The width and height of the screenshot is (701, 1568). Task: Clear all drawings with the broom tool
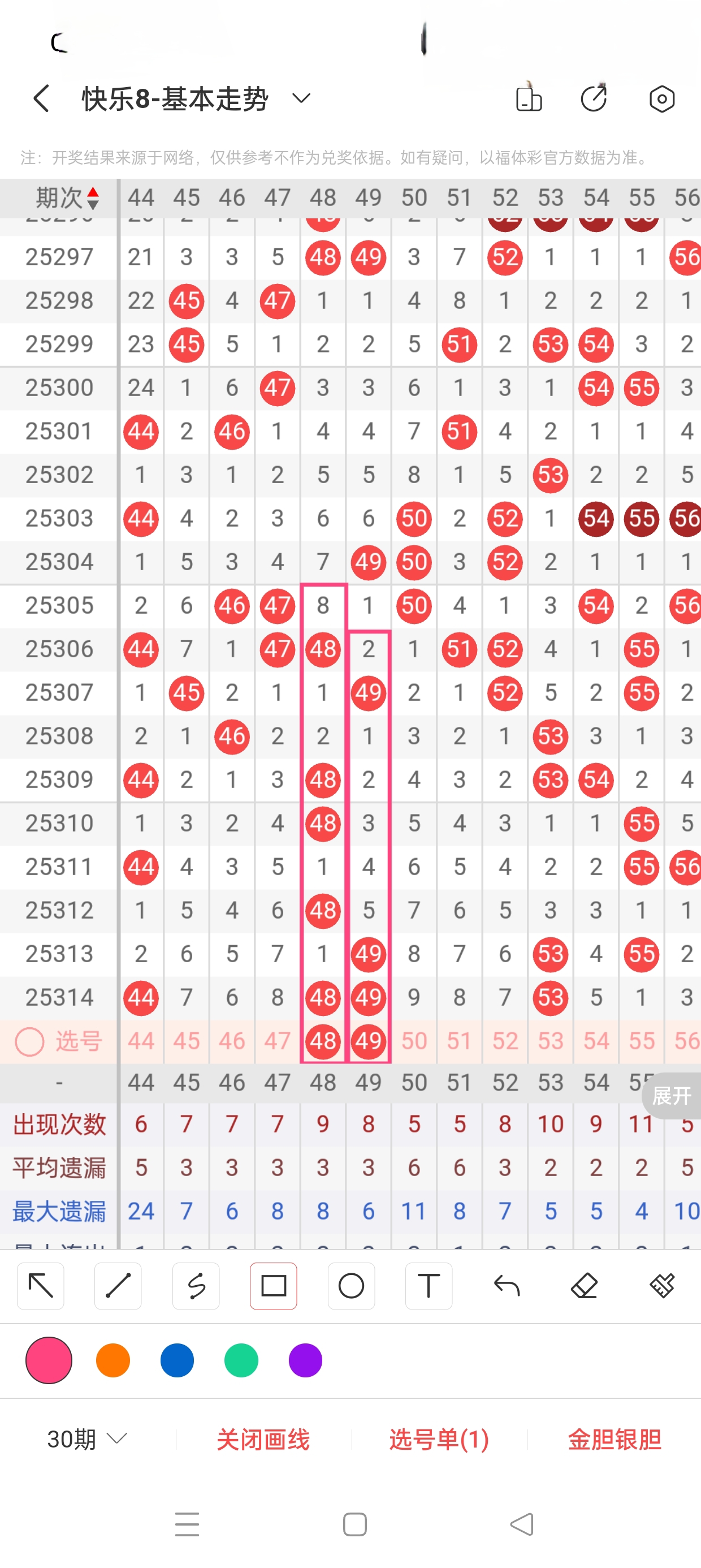661,1286
